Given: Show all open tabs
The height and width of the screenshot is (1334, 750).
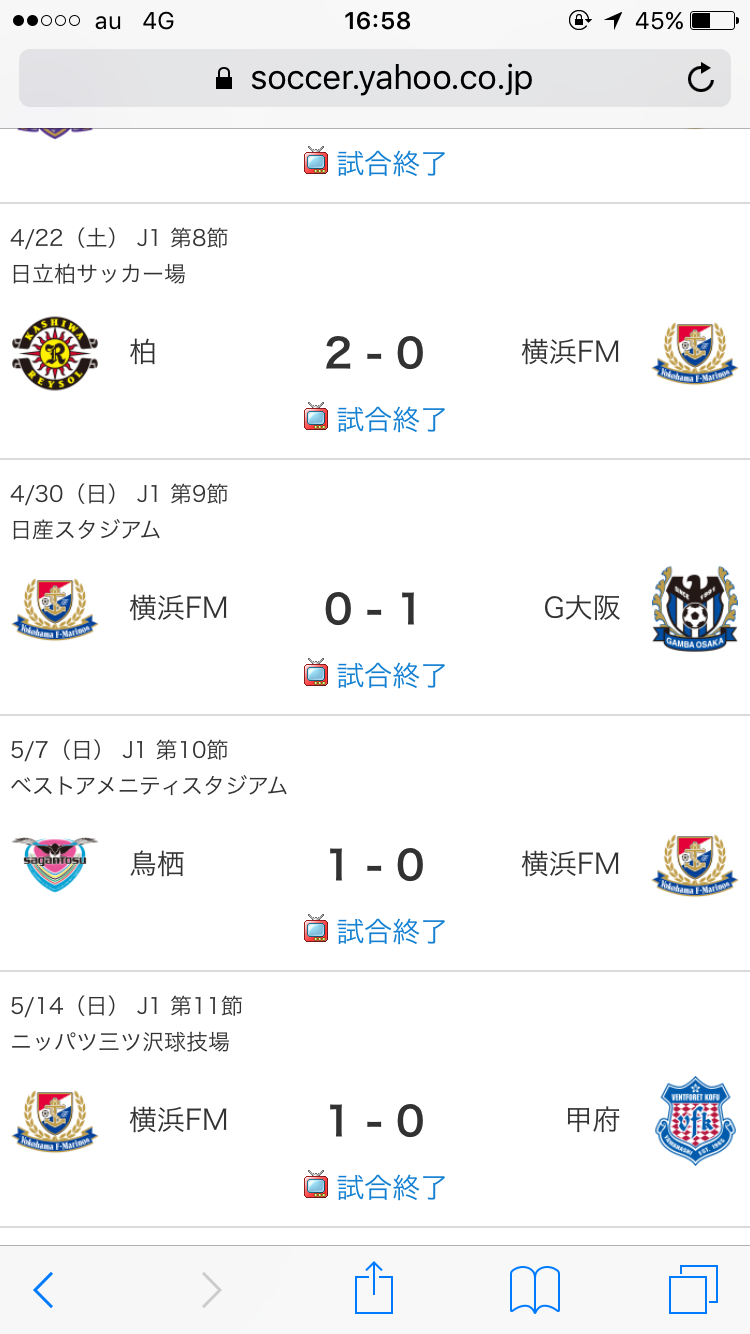Looking at the screenshot, I should pos(693,1290).
